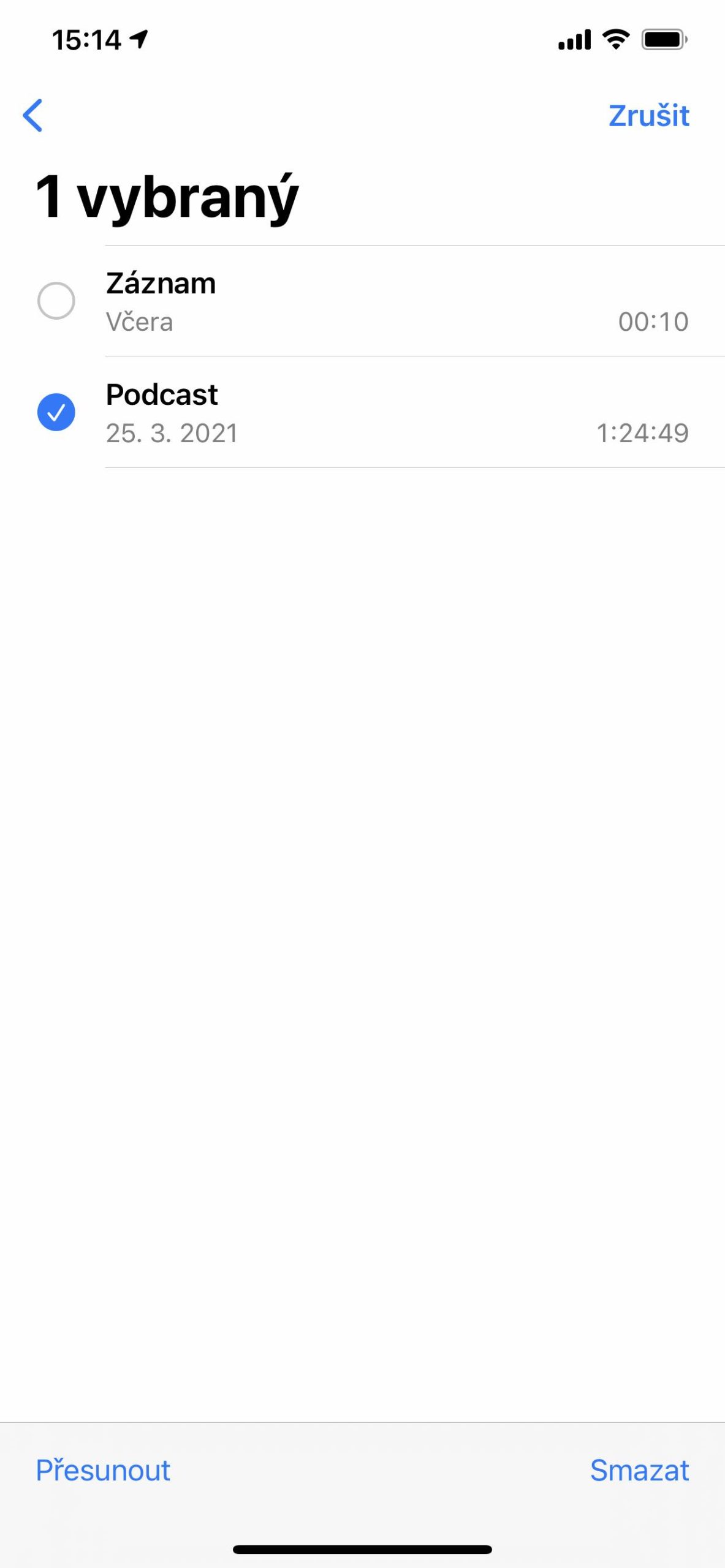Tap the blue checkmark on Podcast
Image resolution: width=725 pixels, height=1568 pixels.
point(56,412)
